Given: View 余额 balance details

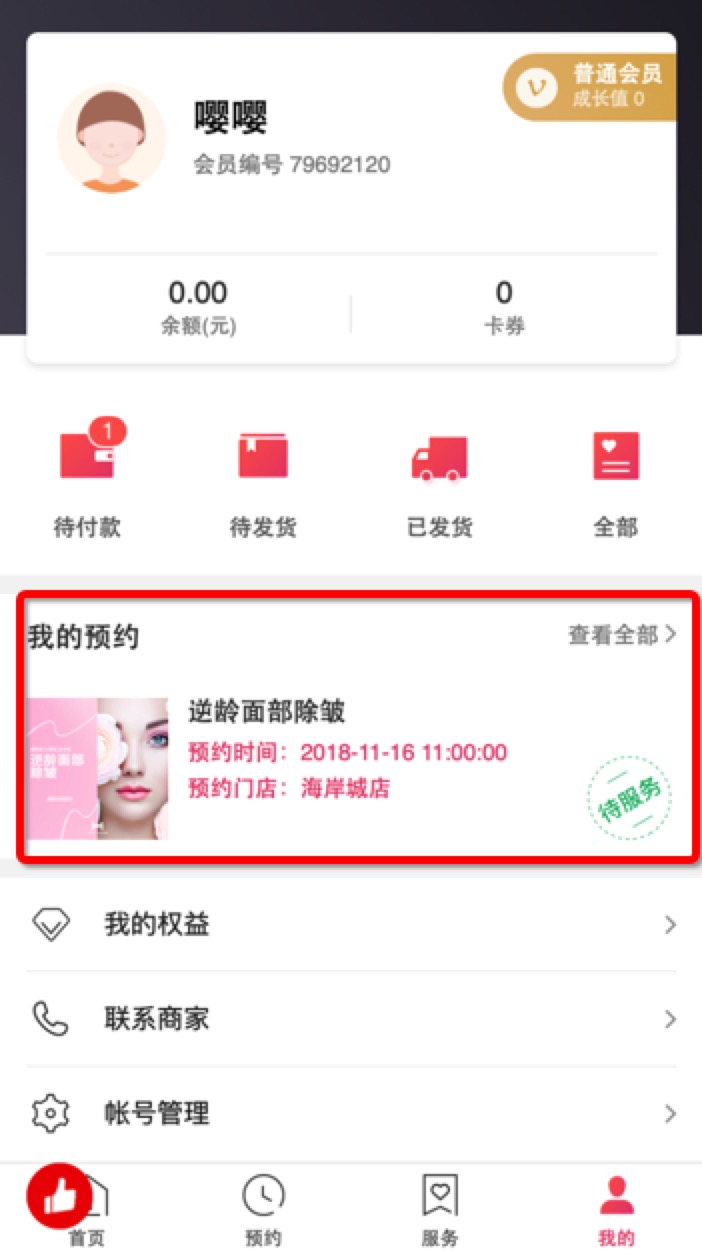Looking at the screenshot, I should (x=198, y=306).
